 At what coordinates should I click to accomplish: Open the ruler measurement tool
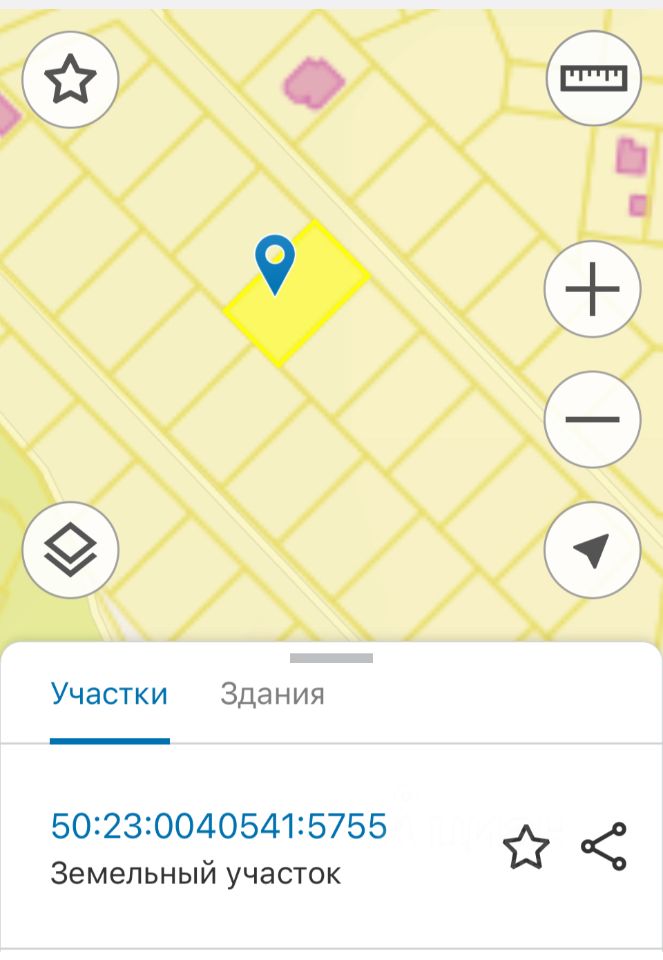coord(593,78)
